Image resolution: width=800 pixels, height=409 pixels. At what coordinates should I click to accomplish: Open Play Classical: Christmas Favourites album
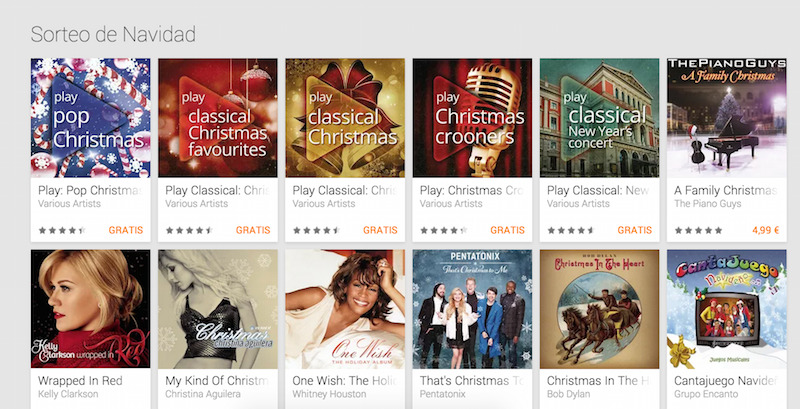[217, 118]
